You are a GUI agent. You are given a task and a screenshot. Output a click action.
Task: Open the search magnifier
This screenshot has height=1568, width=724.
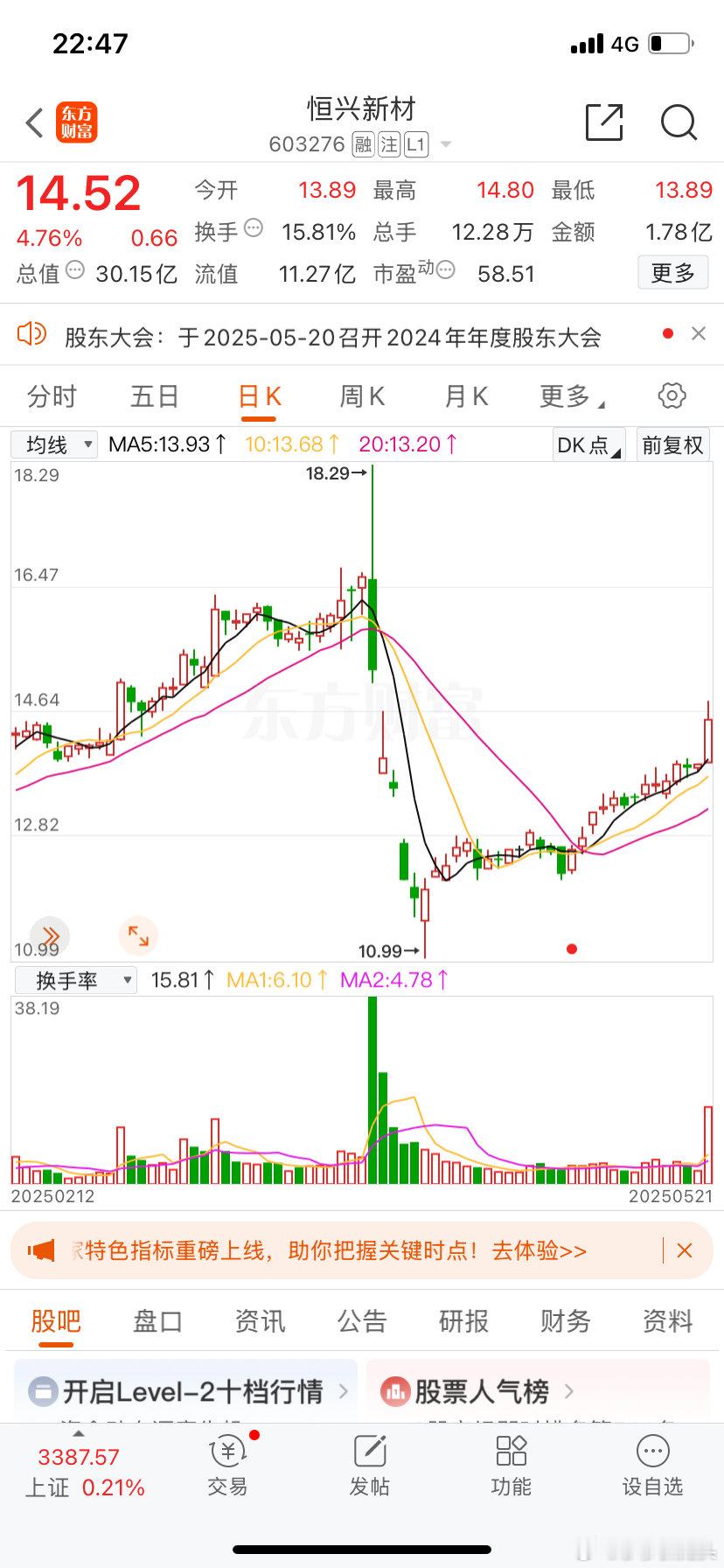point(679,122)
